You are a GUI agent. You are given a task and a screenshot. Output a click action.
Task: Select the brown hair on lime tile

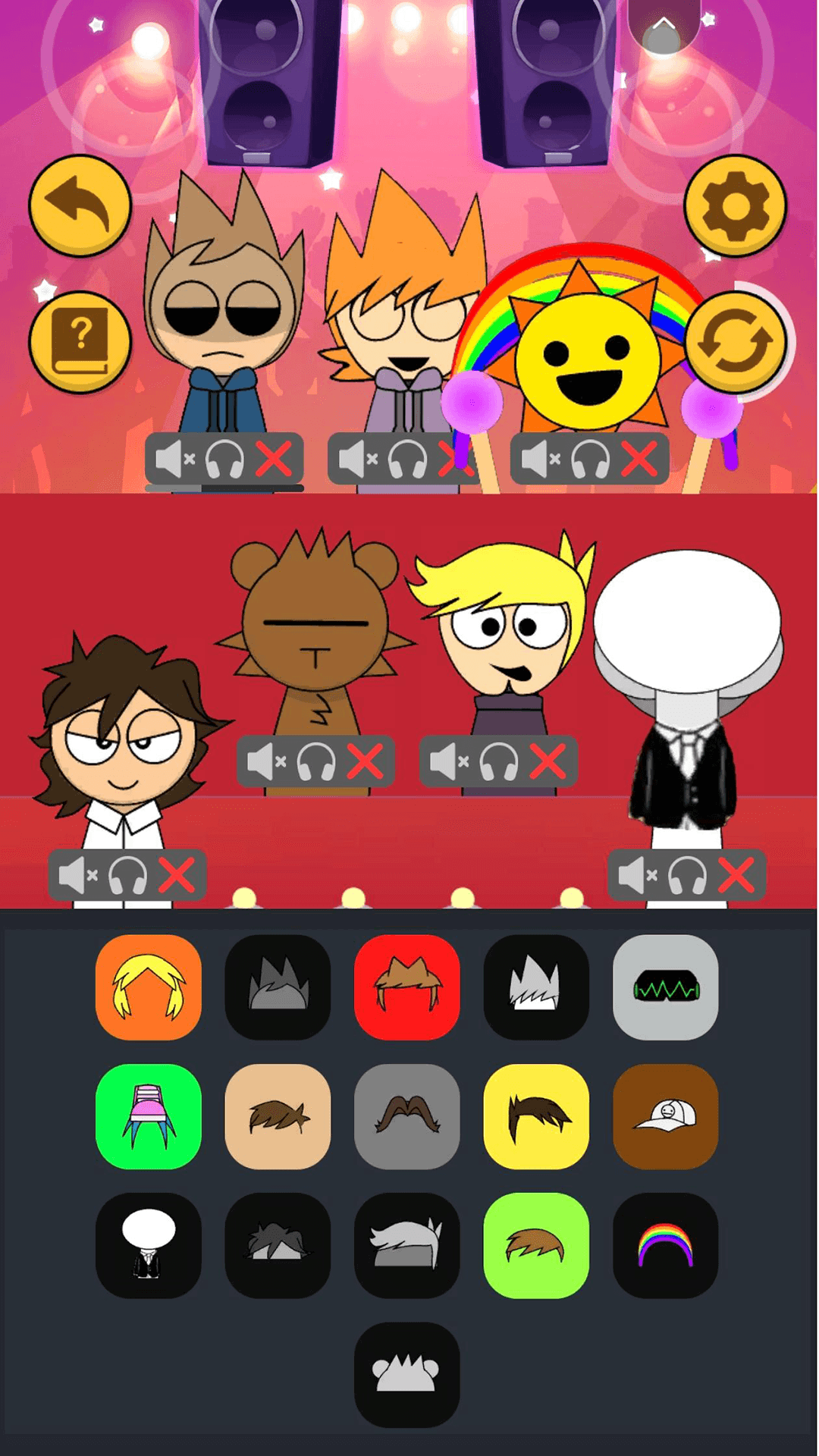[536, 1245]
